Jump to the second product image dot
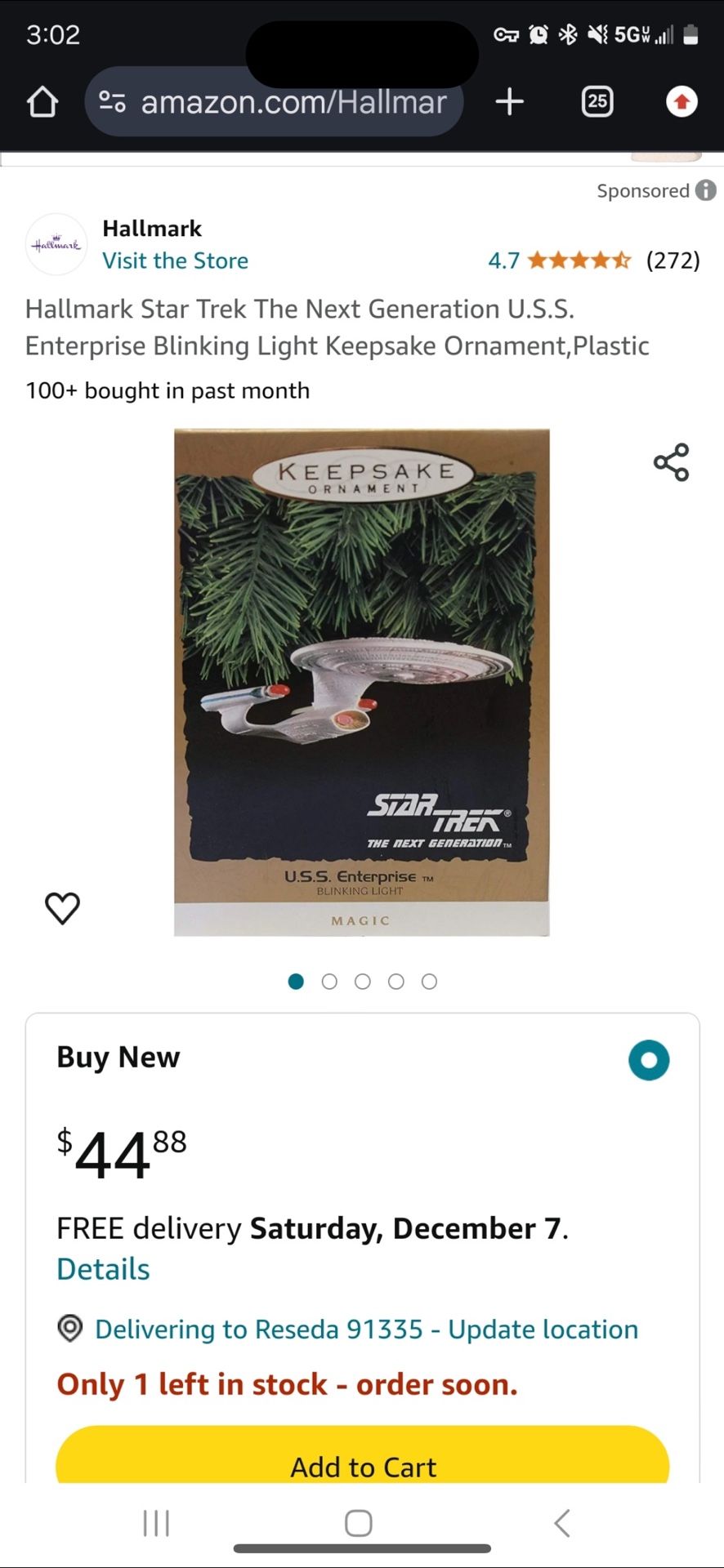The image size is (724, 1568). (x=329, y=982)
